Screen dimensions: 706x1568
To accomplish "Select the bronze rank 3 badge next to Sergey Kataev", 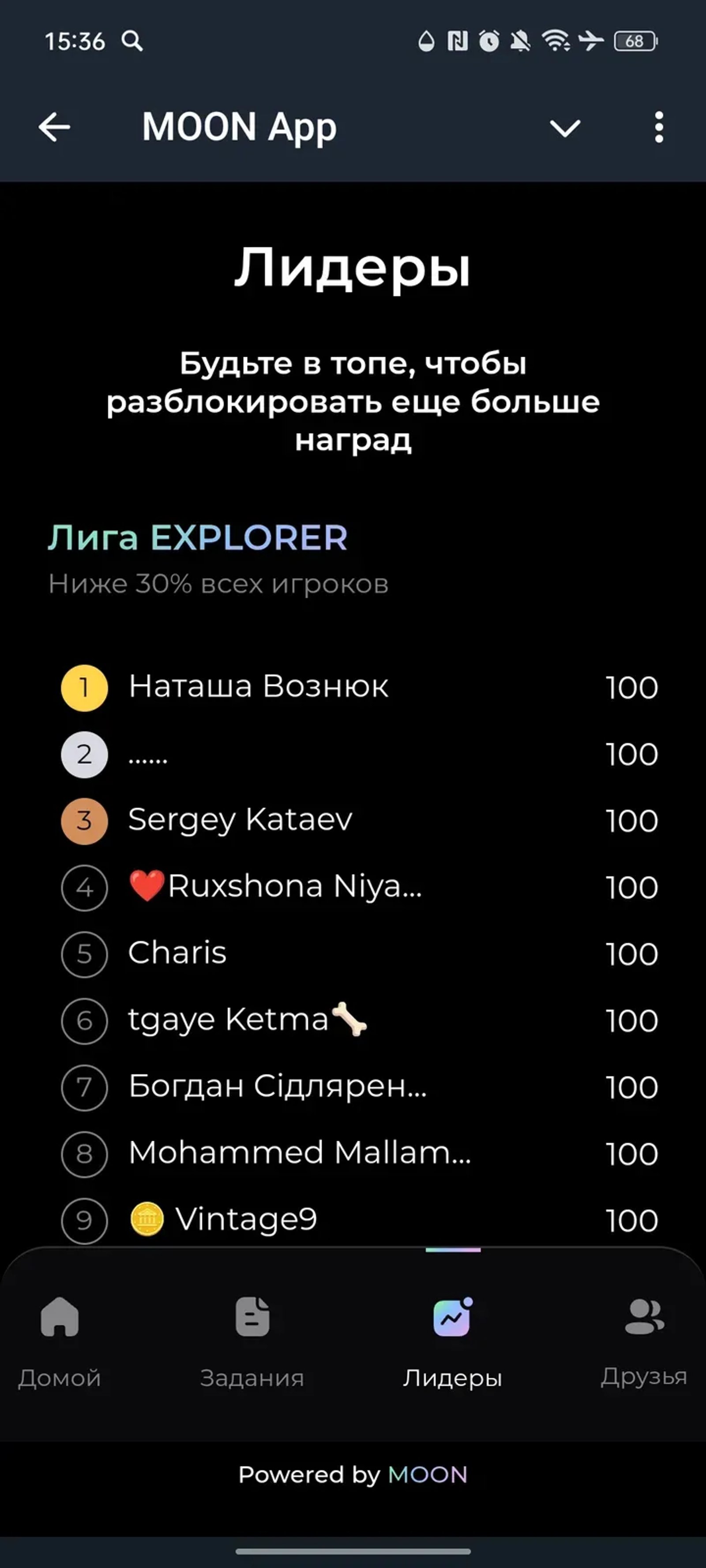I will [84, 821].
